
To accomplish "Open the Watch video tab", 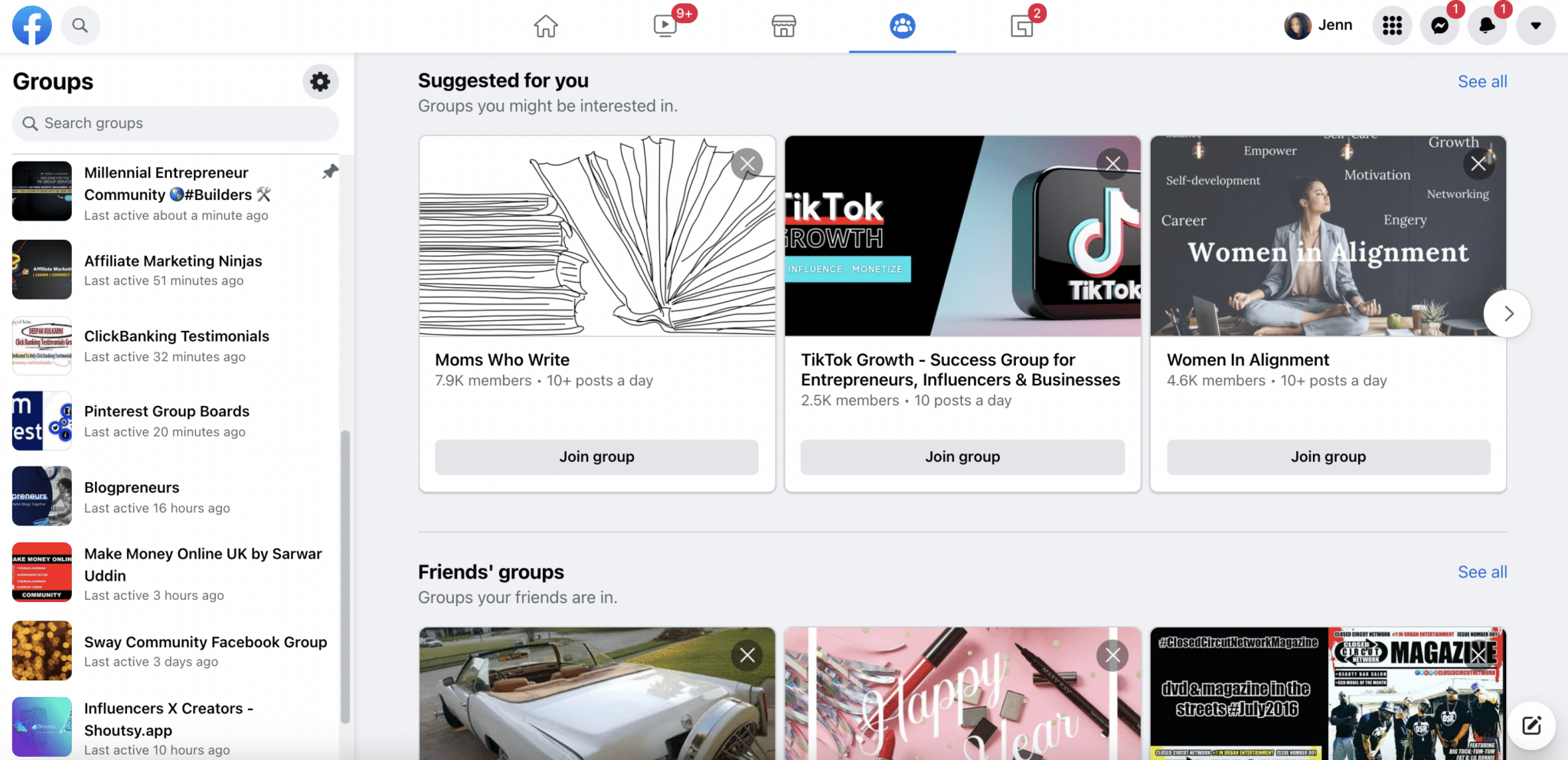I will (665, 26).
